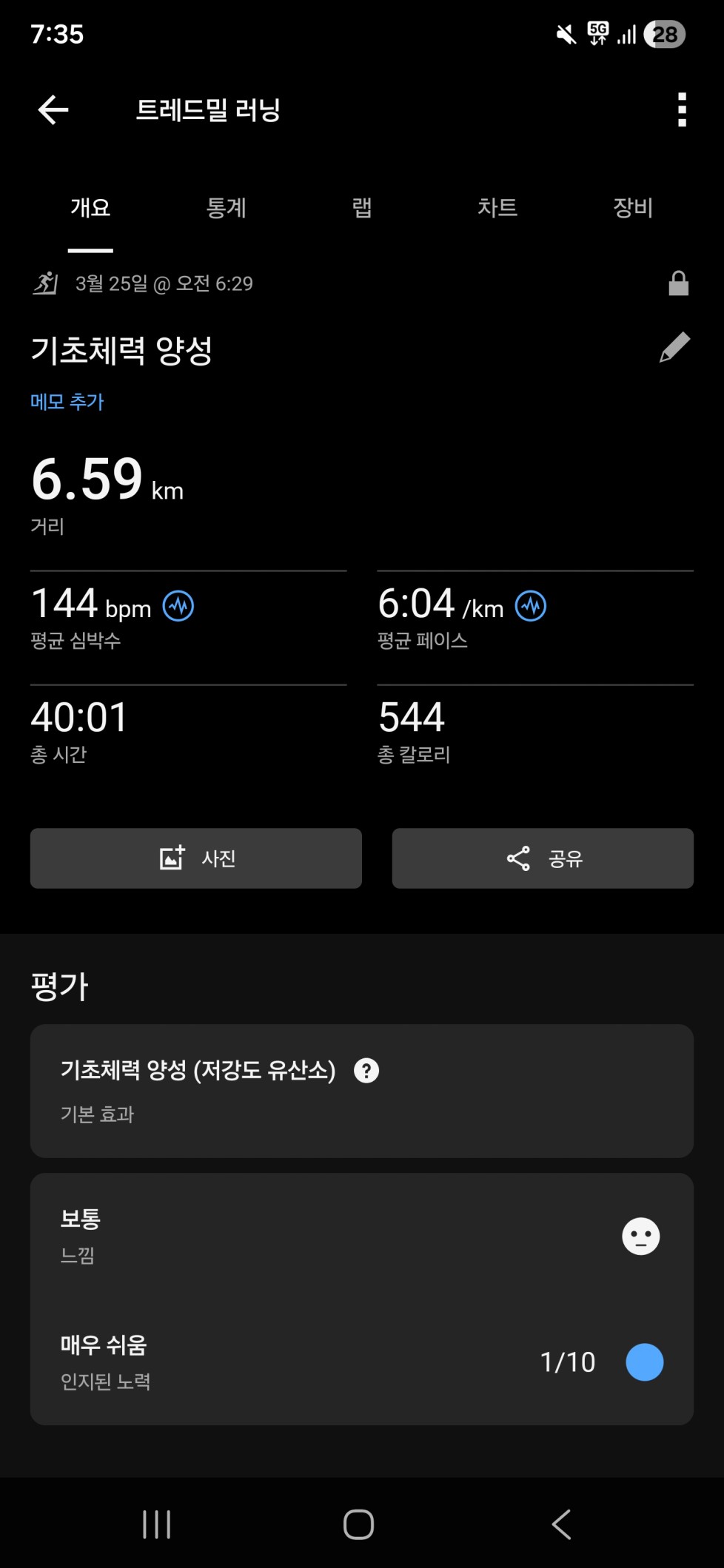
Task: Open the 평균 심박수 insight icon
Action: [x=178, y=607]
